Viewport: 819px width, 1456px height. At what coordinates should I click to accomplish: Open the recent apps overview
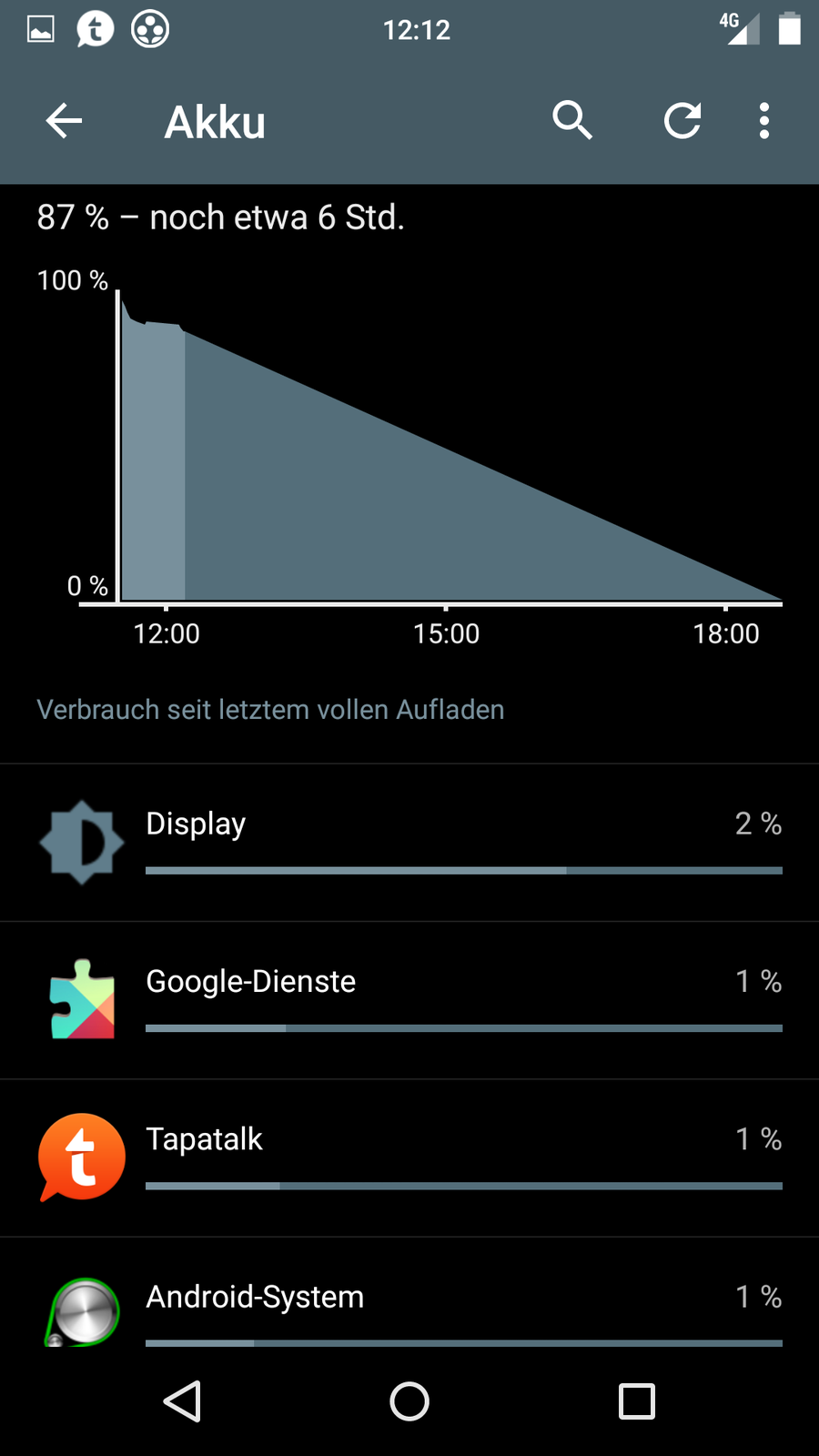click(636, 1401)
